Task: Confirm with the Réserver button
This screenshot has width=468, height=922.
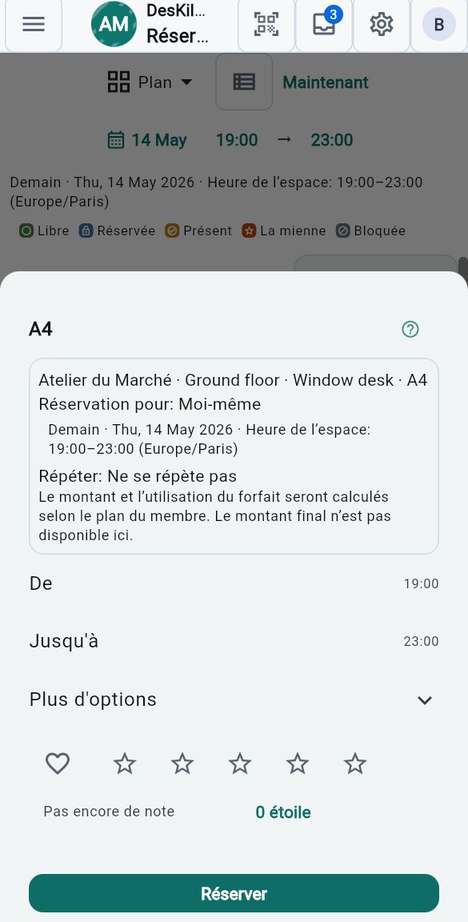Action: [234, 893]
